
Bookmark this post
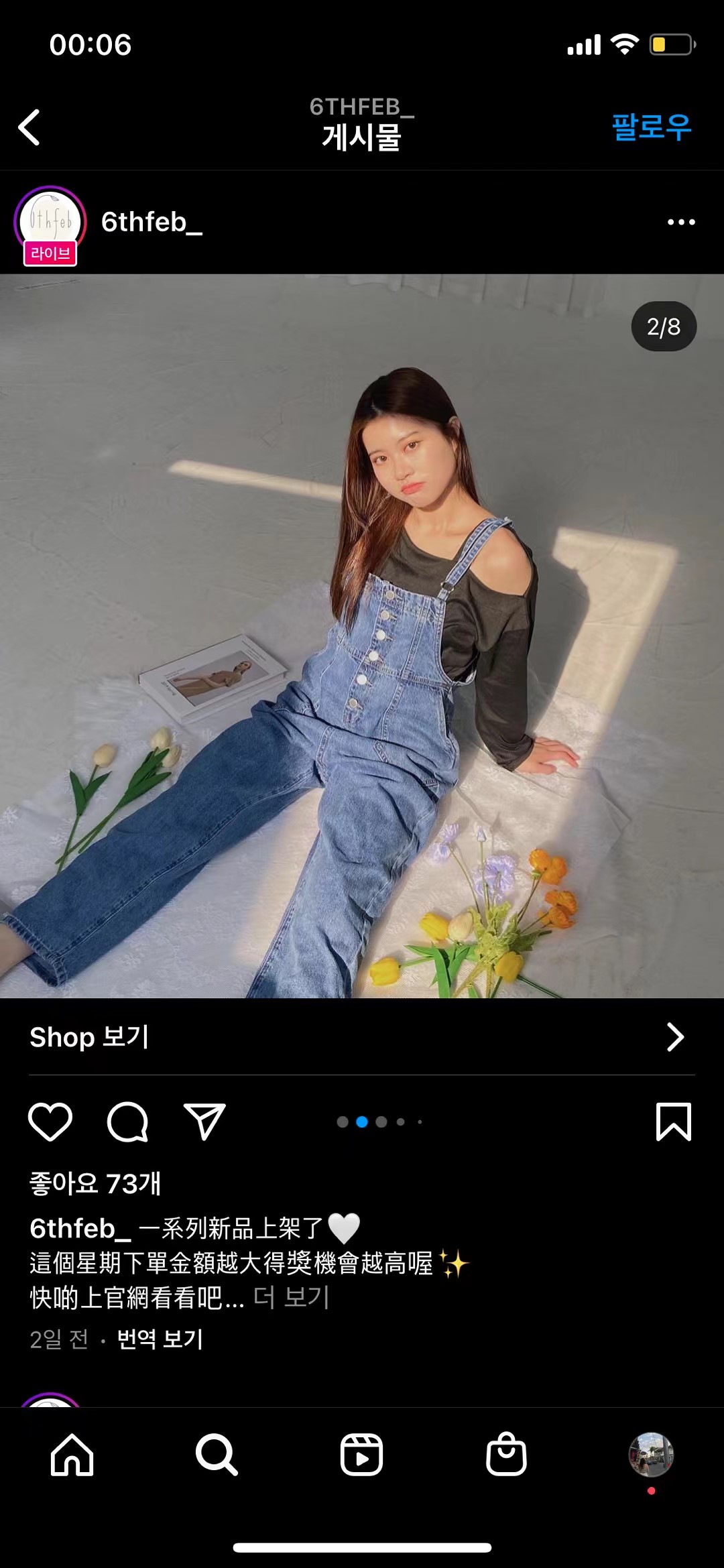click(x=673, y=1122)
